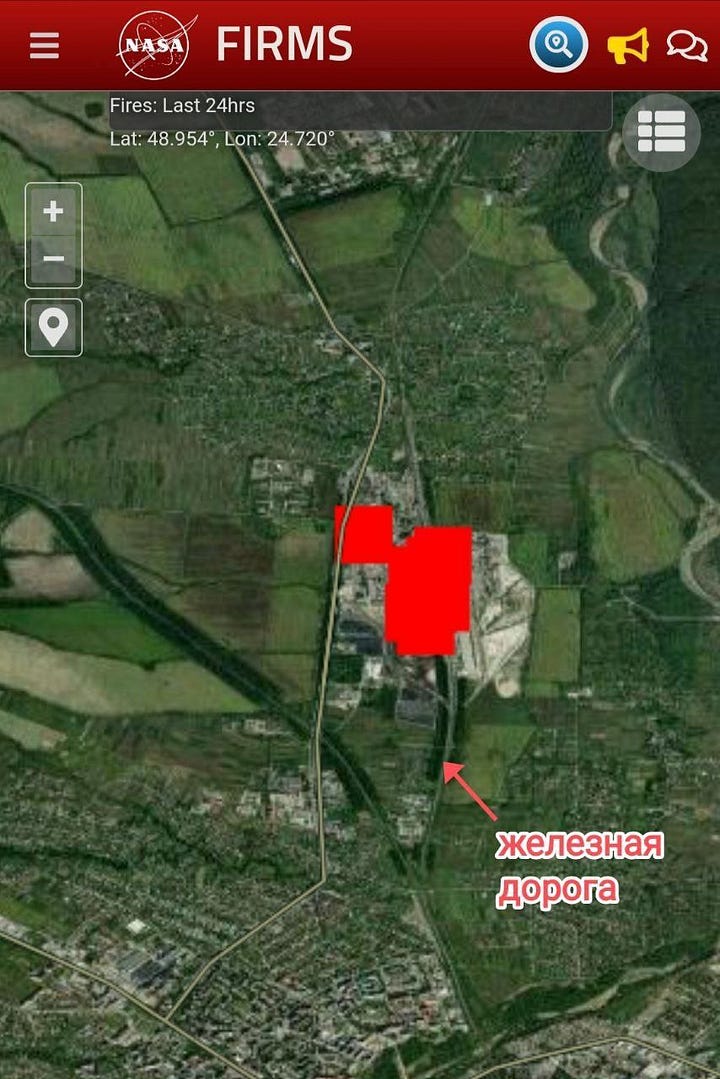Open the location search magnifier
This screenshot has height=1079, width=720.
[x=558, y=45]
